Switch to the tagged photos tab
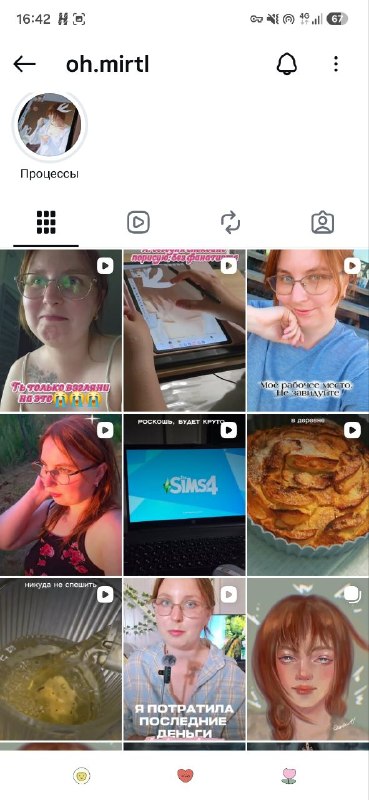Screen dimensions: 369x800 [323, 223]
